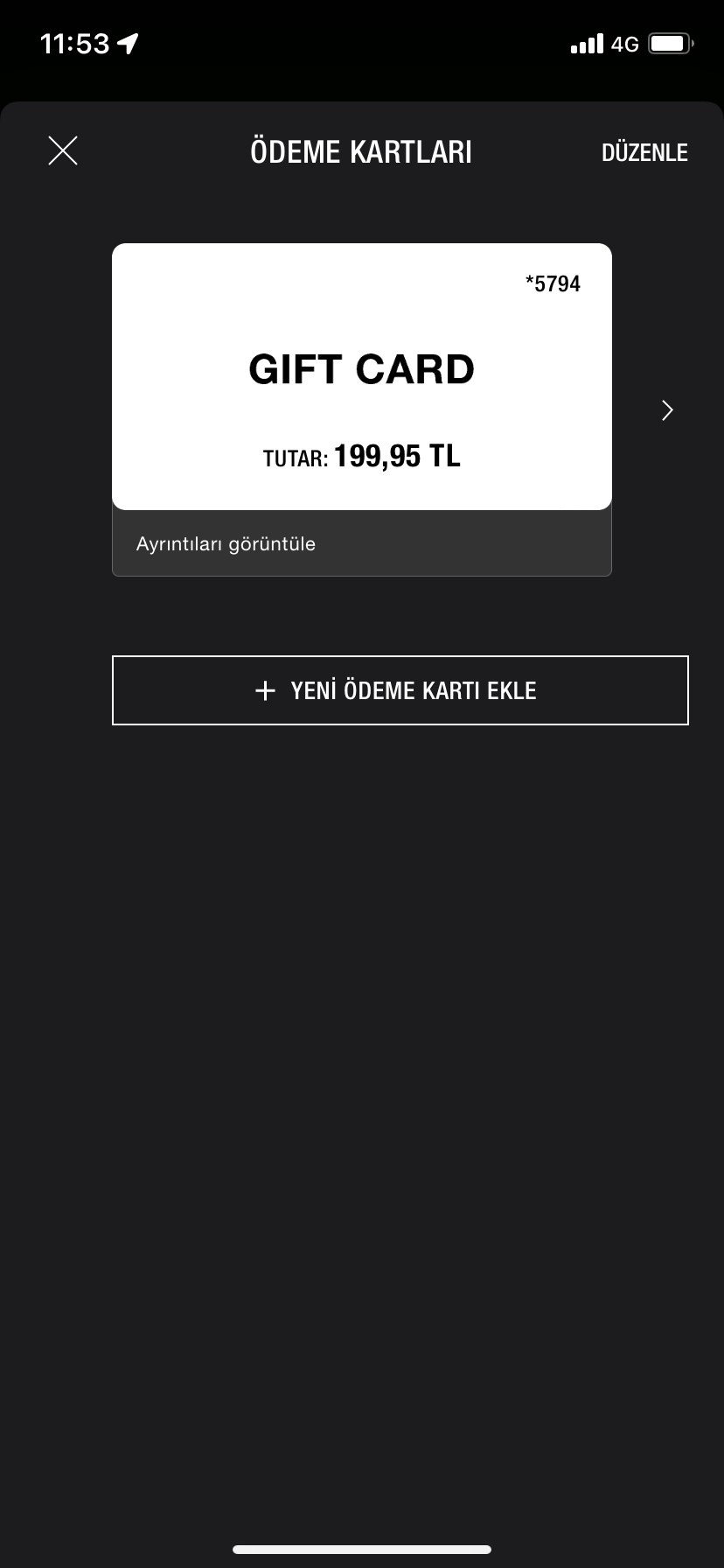Close the Ödeme Kartları screen
This screenshot has width=724, height=1568.
click(x=63, y=150)
